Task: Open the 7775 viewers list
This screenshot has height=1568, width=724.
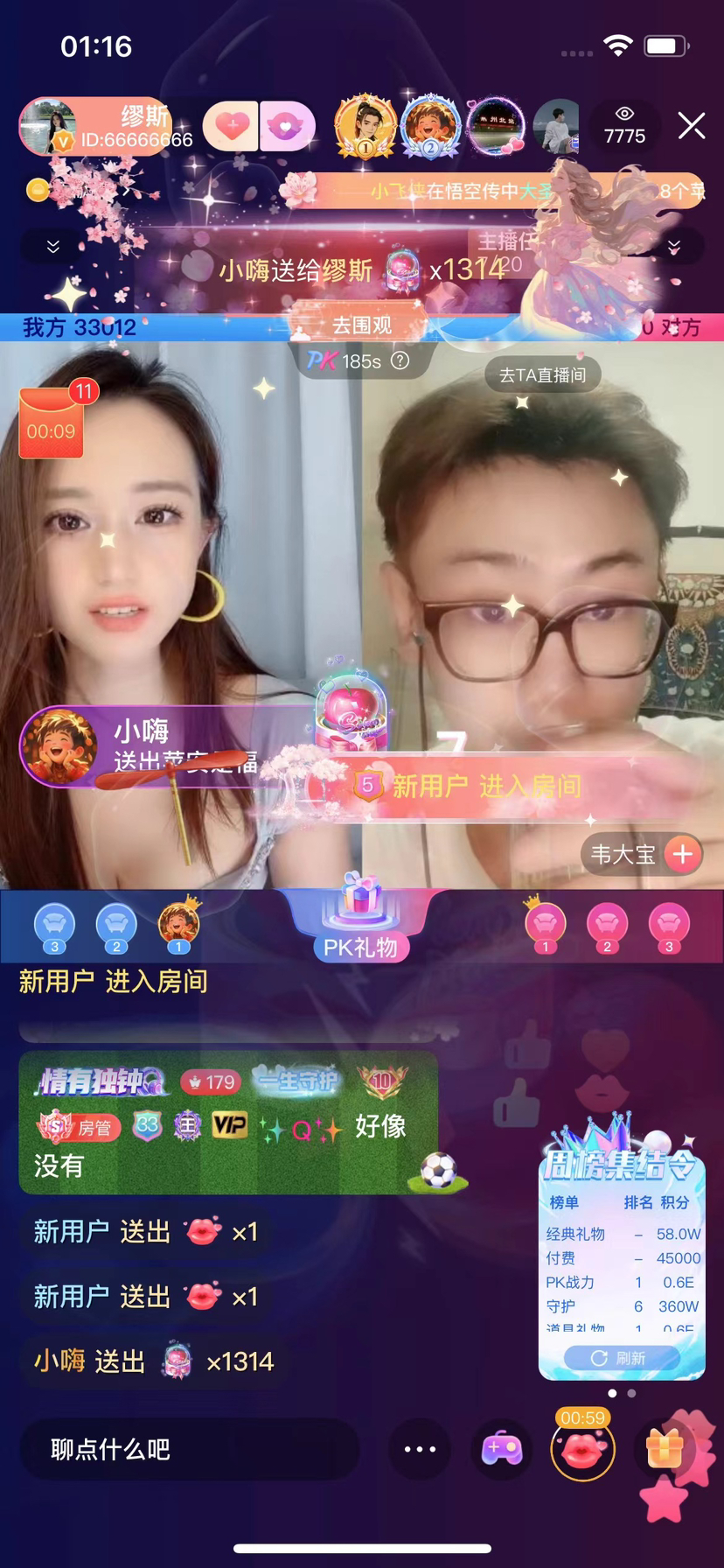Action: pyautogui.click(x=624, y=126)
